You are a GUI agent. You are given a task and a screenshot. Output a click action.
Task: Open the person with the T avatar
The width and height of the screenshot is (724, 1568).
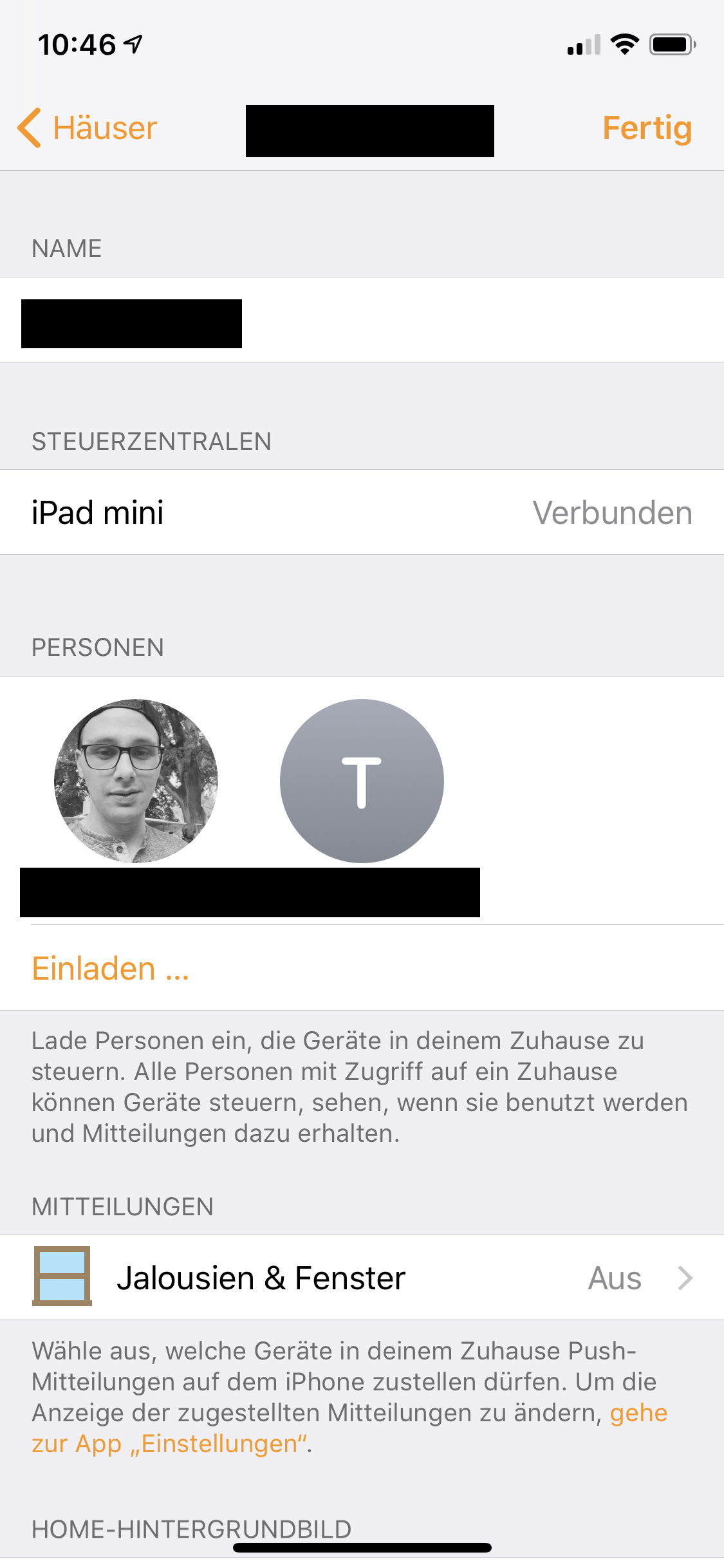point(362,781)
